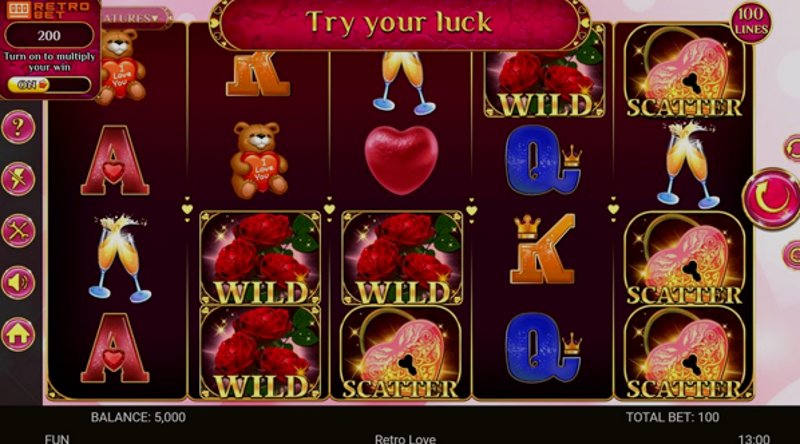Tap the lightning bolt turbo icon
The image size is (800, 444).
18,180
